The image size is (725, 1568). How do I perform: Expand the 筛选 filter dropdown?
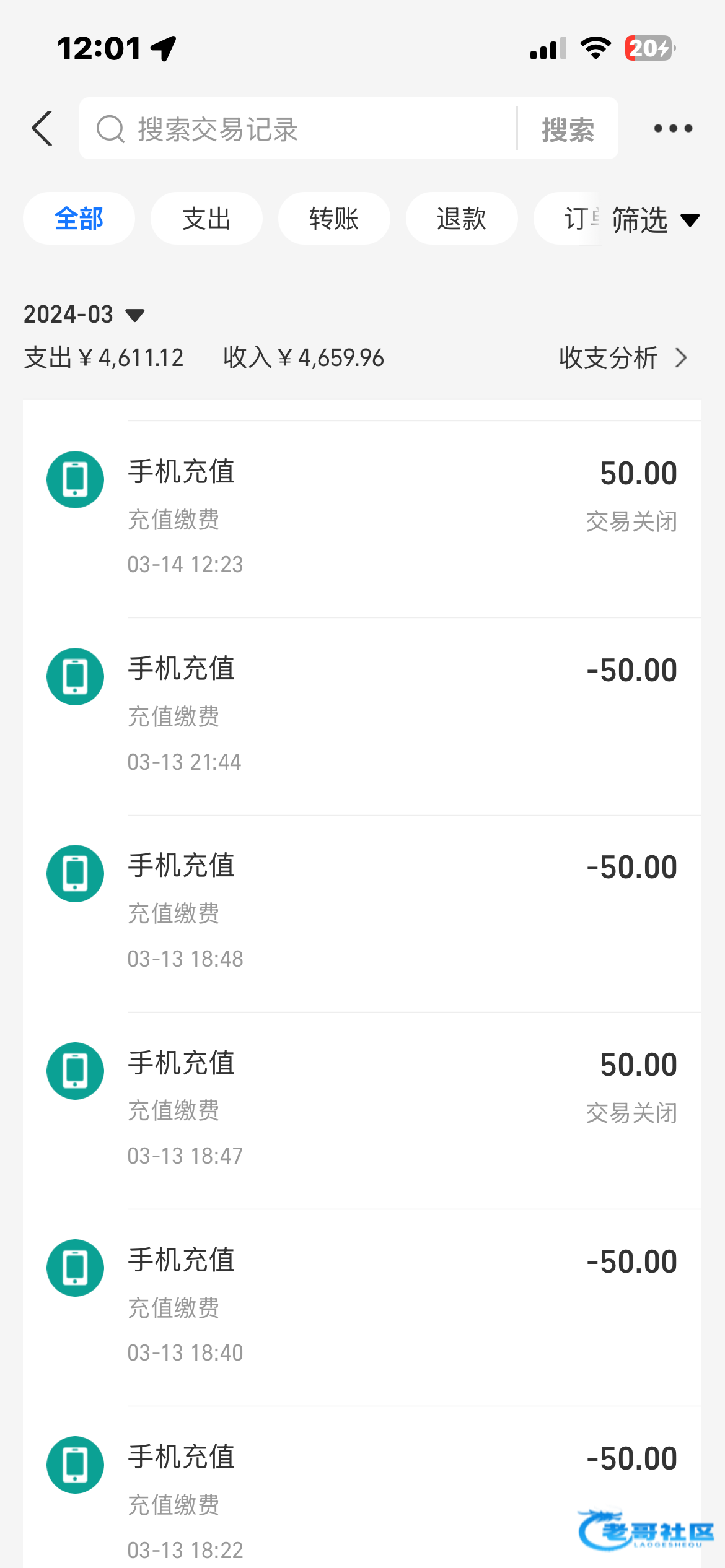(x=654, y=220)
